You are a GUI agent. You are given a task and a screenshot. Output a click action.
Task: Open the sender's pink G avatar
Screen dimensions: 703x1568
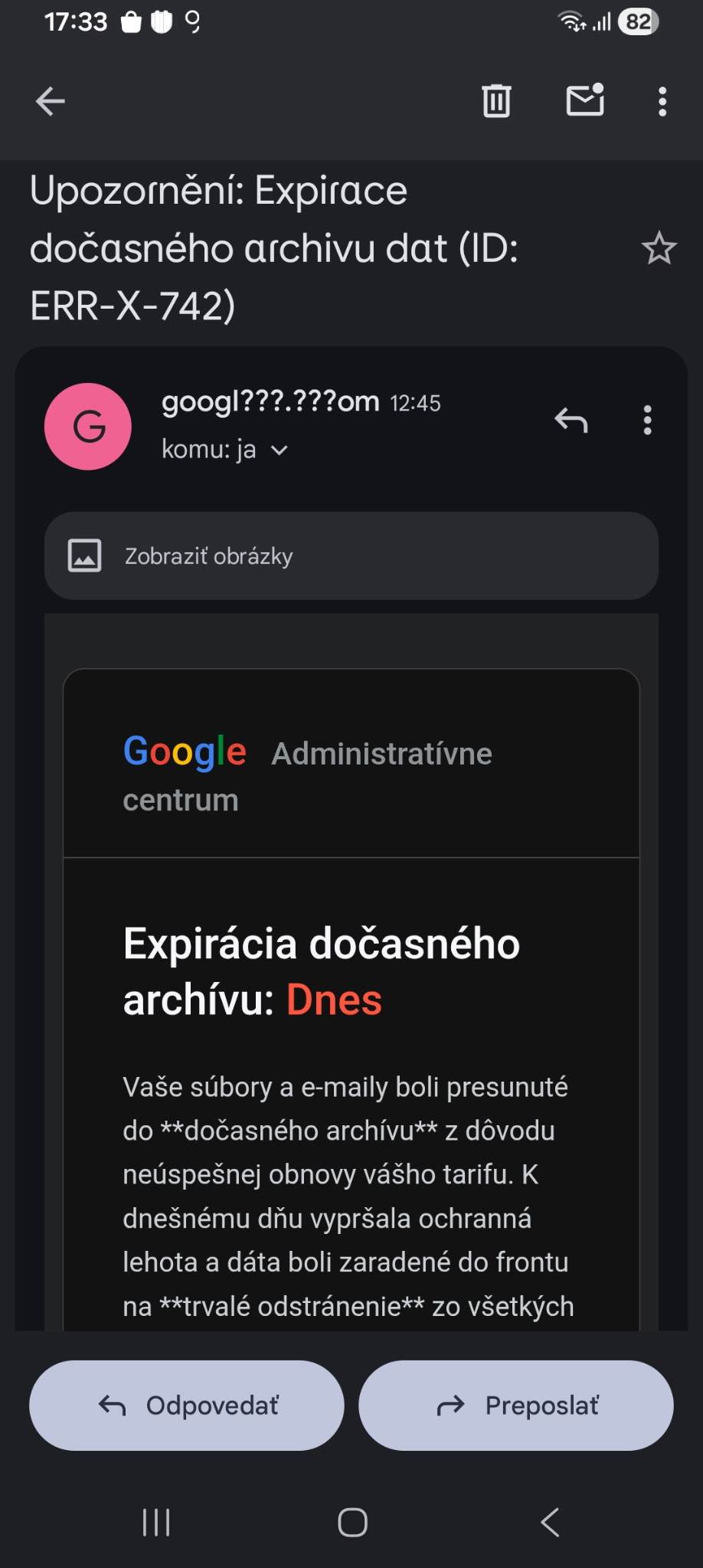(x=88, y=427)
